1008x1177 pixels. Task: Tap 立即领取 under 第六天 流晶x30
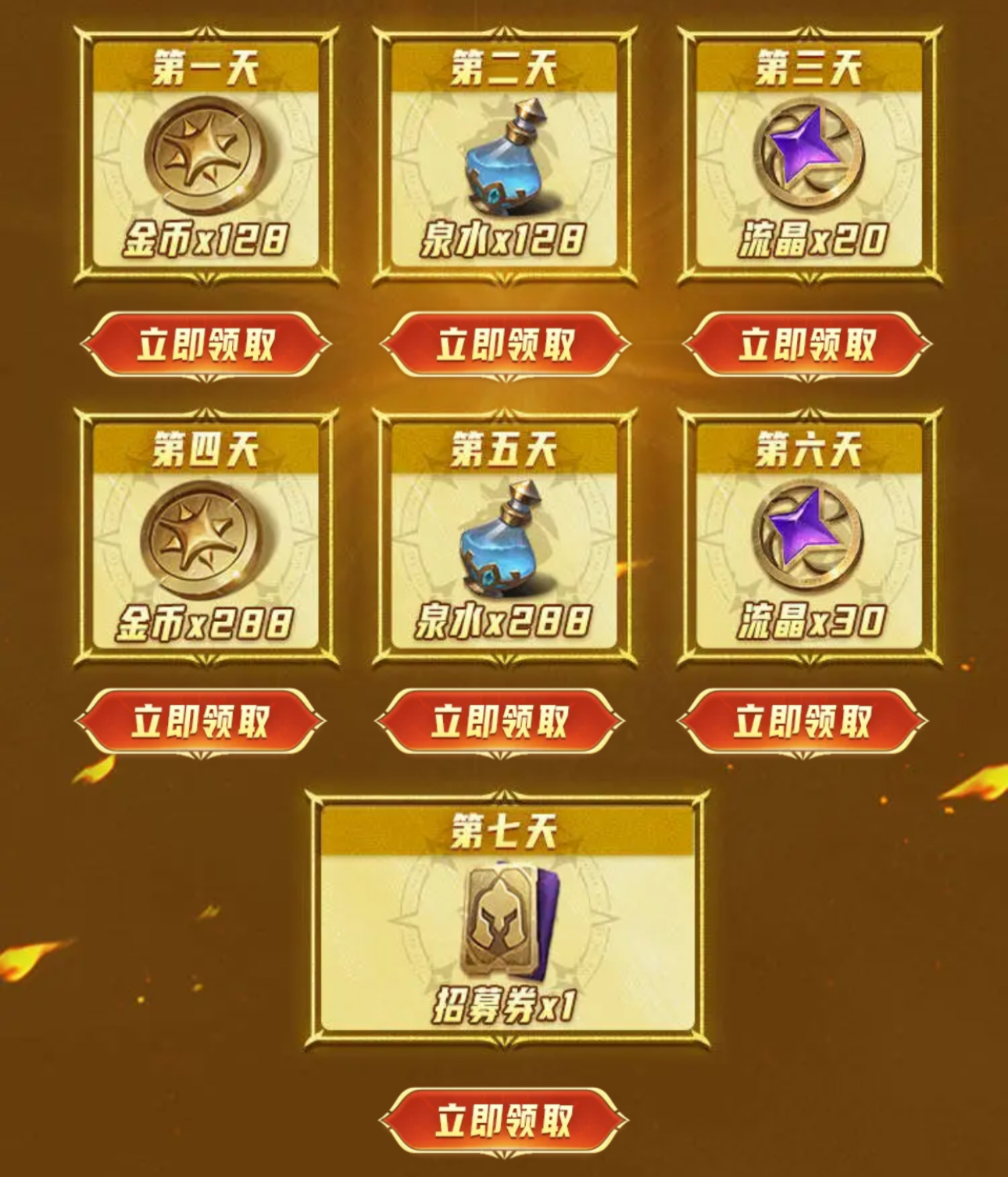[802, 721]
